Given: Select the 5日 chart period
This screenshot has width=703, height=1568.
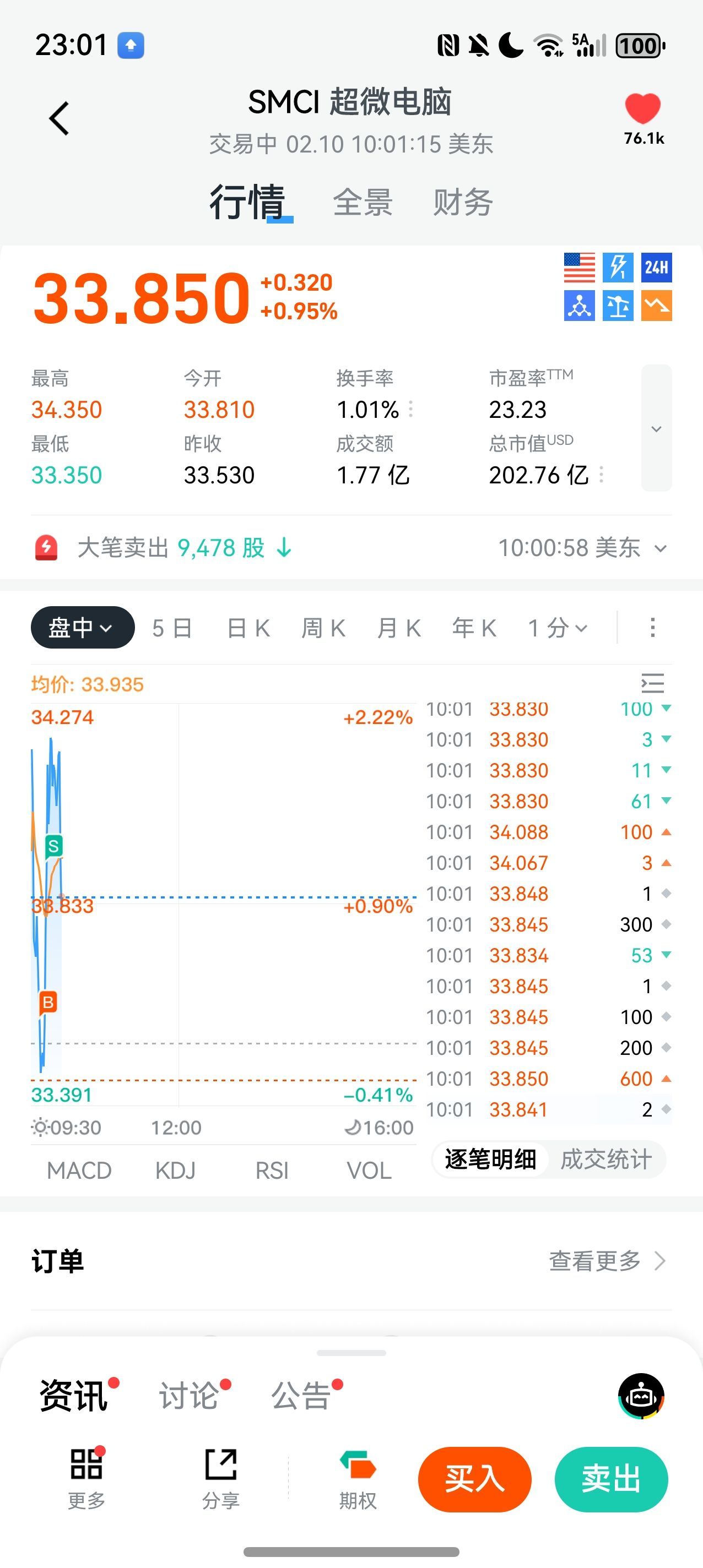Looking at the screenshot, I should pos(172,628).
